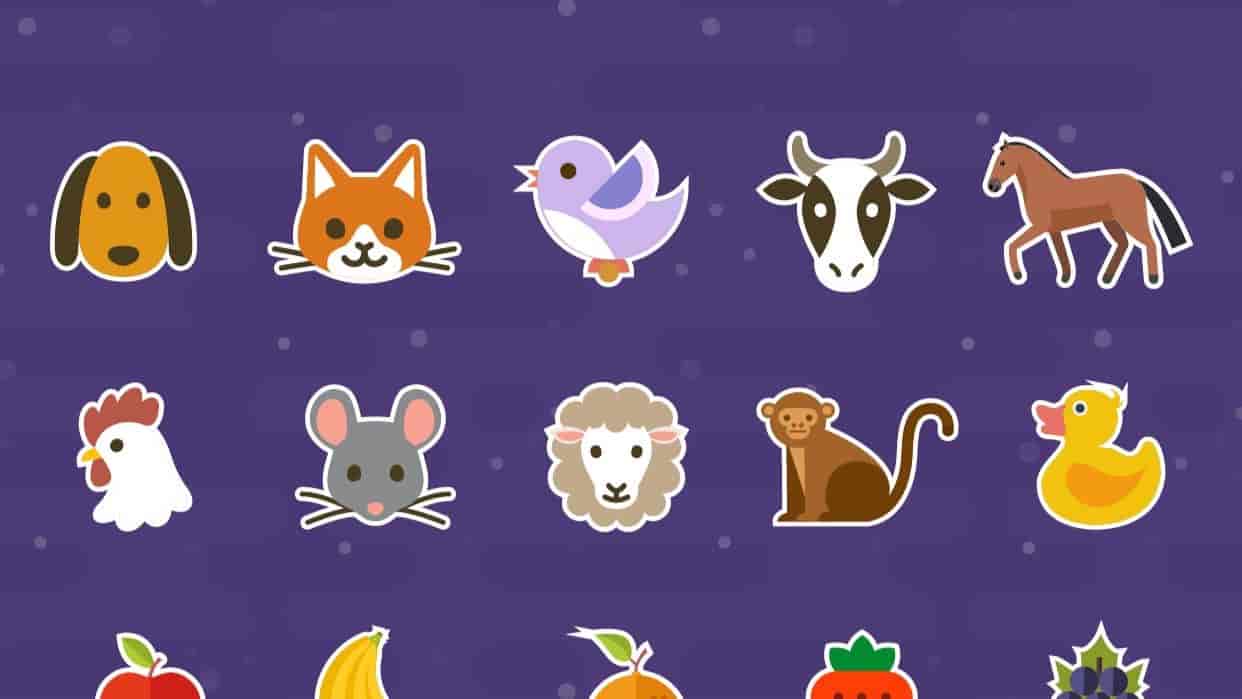The height and width of the screenshot is (699, 1242).
Task: Select the orange cat face
Action: [x=365, y=215]
